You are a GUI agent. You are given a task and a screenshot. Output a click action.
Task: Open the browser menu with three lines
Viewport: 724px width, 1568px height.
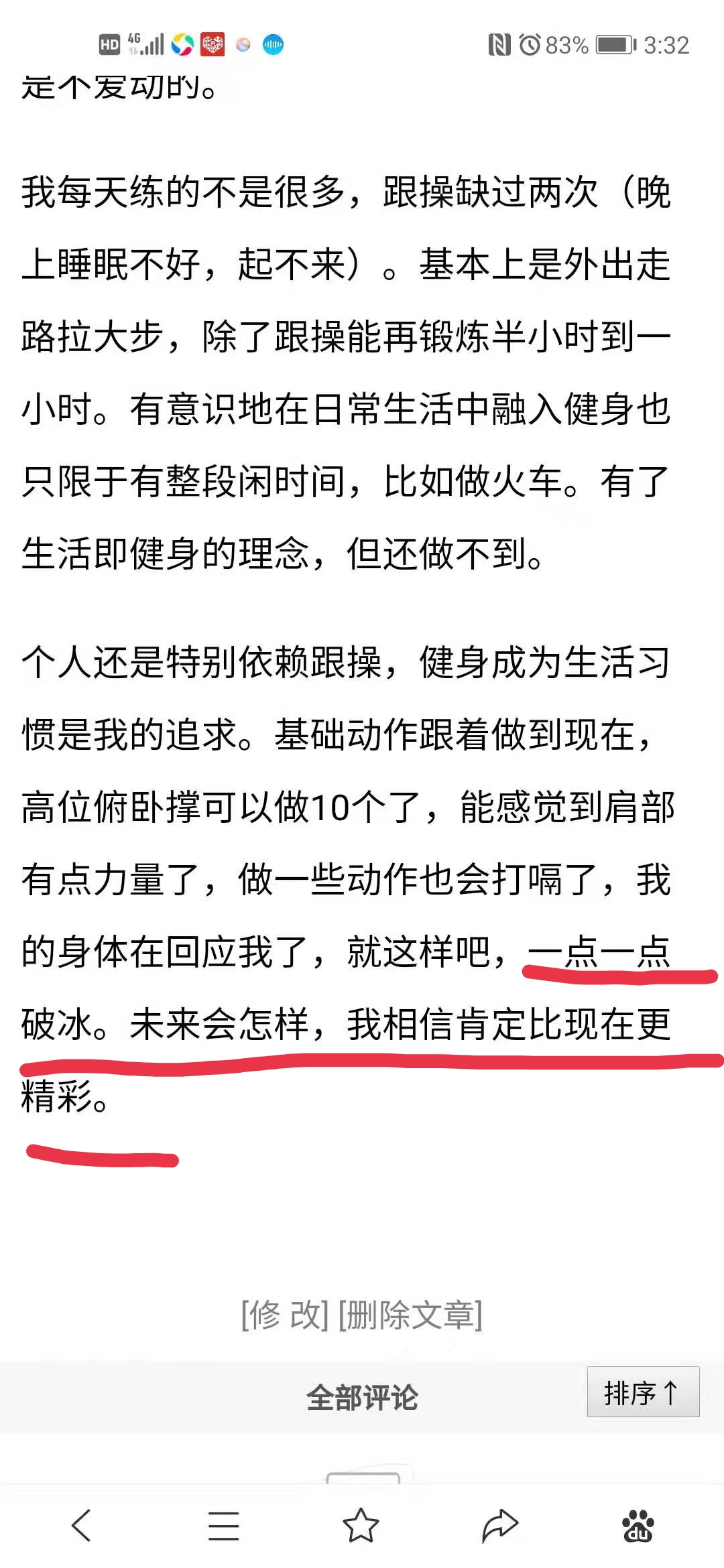[223, 1526]
